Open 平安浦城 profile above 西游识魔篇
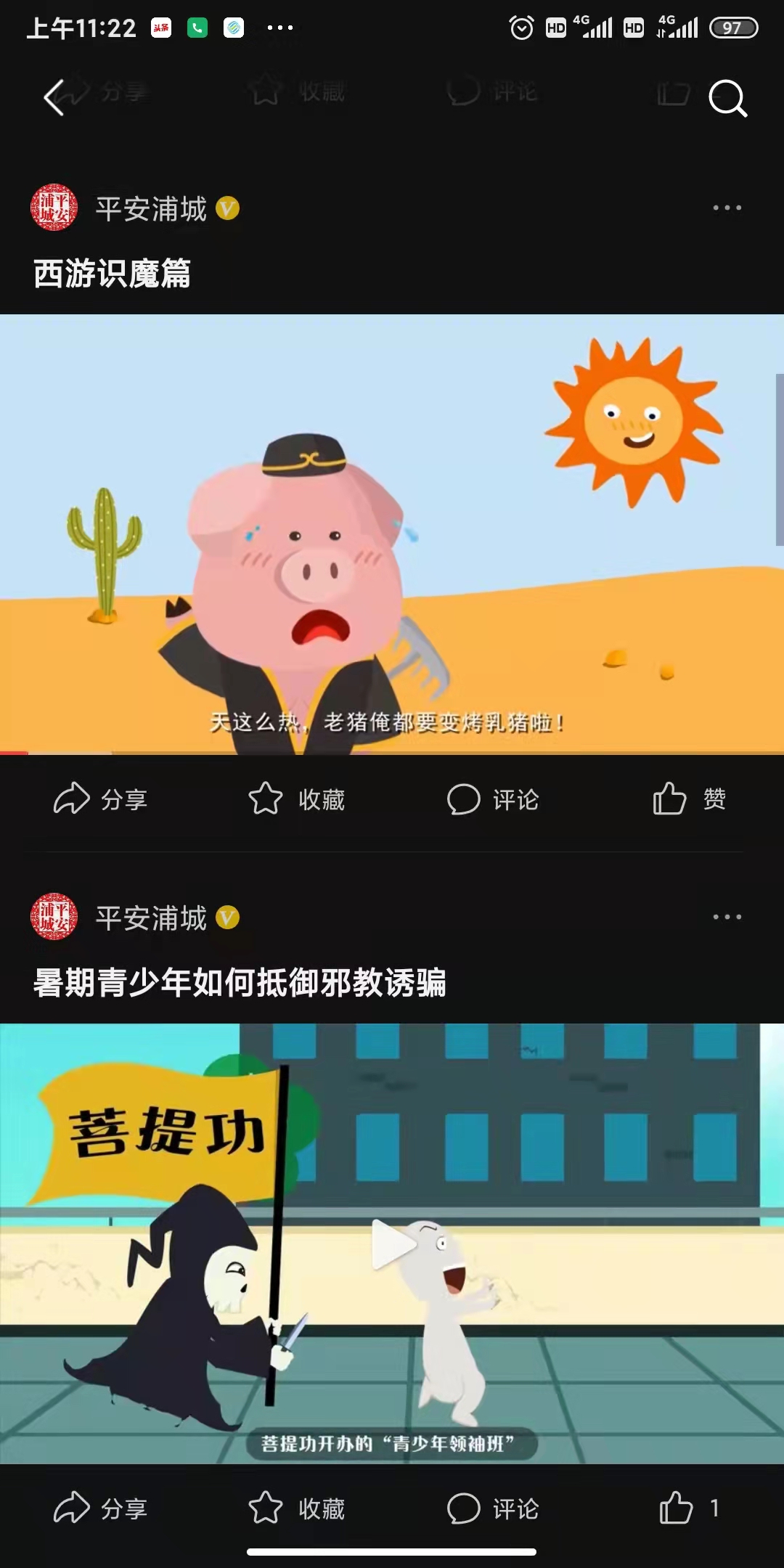Viewport: 784px width, 1568px height. click(x=151, y=209)
